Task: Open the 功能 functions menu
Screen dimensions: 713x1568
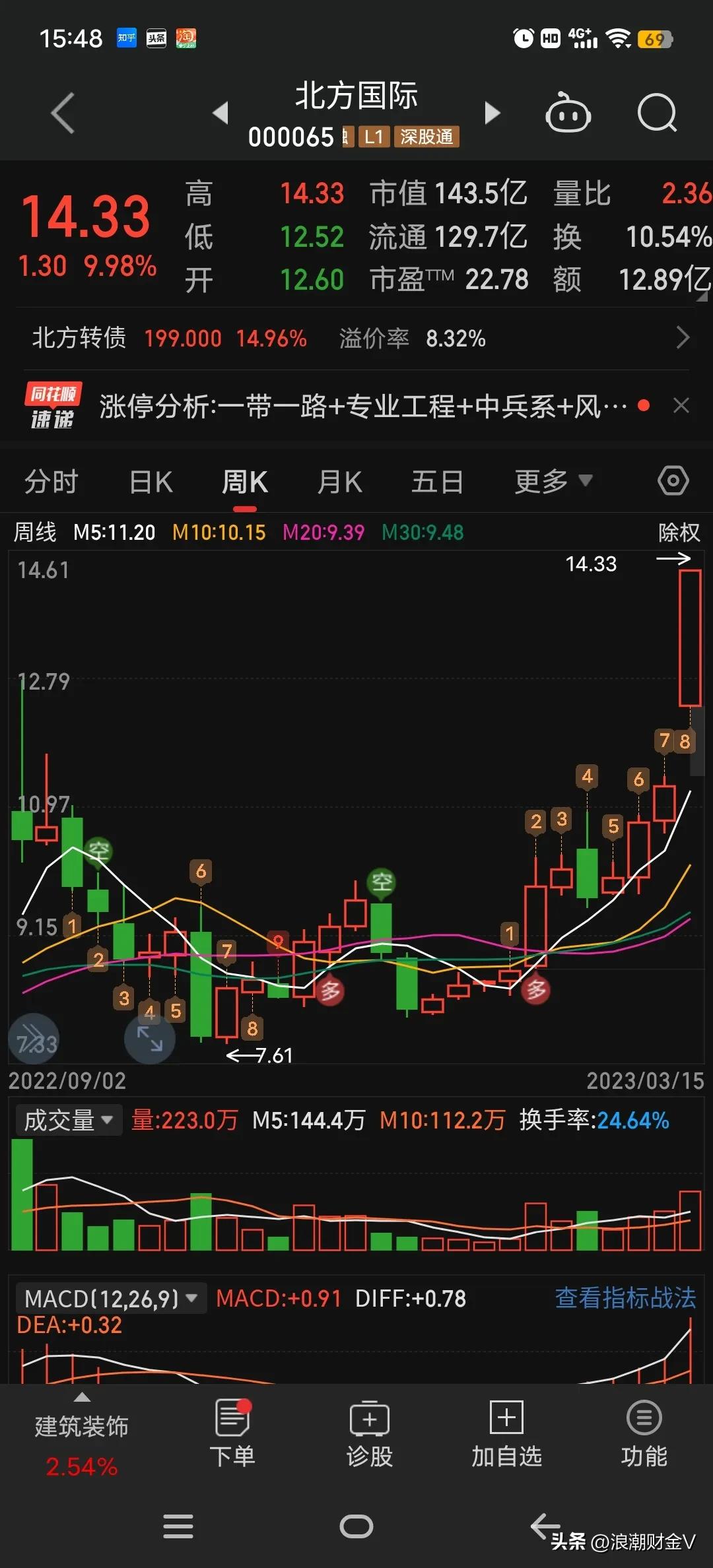Action: (x=644, y=1443)
